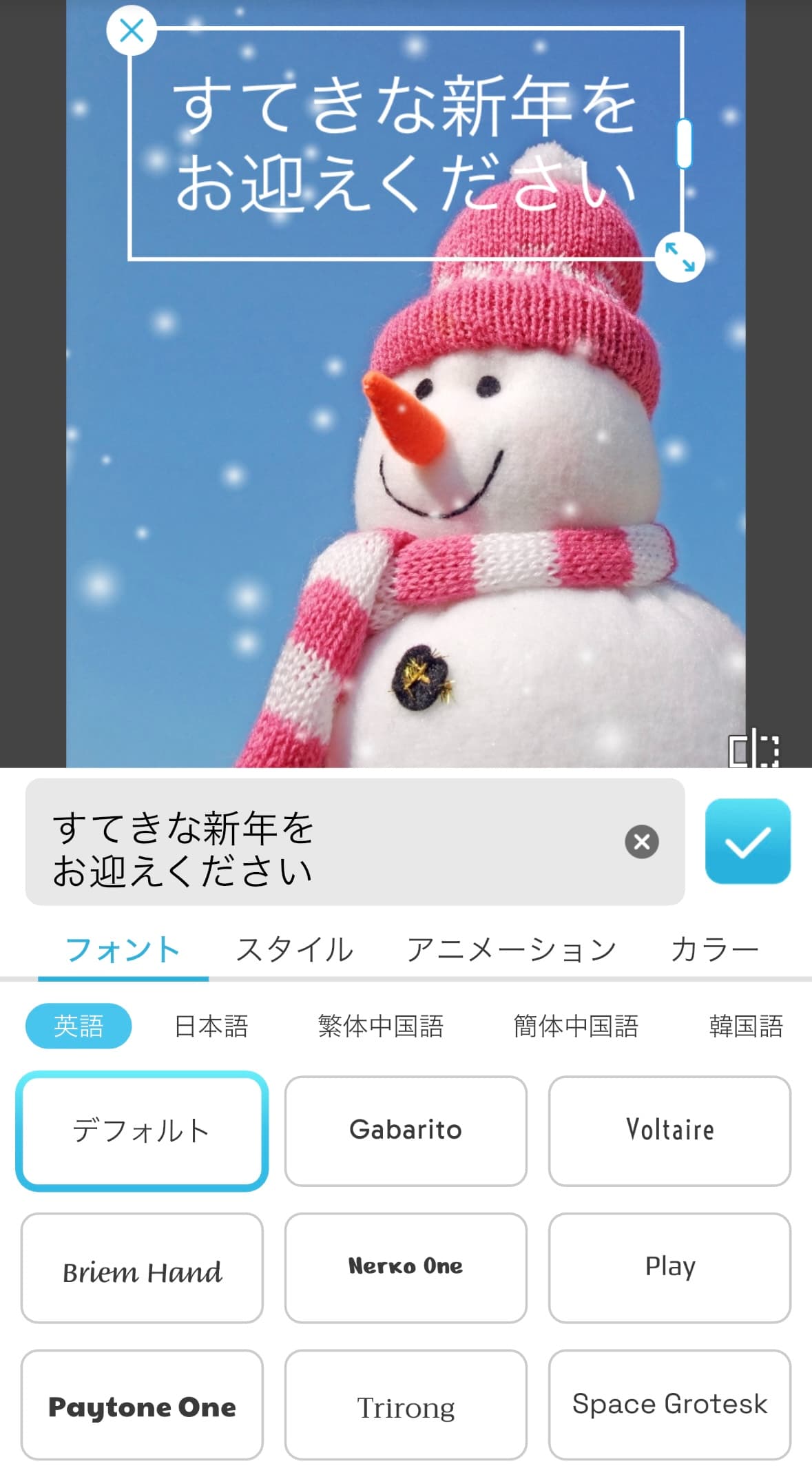Enable the 繁体中国語 font filter

pos(383,1026)
